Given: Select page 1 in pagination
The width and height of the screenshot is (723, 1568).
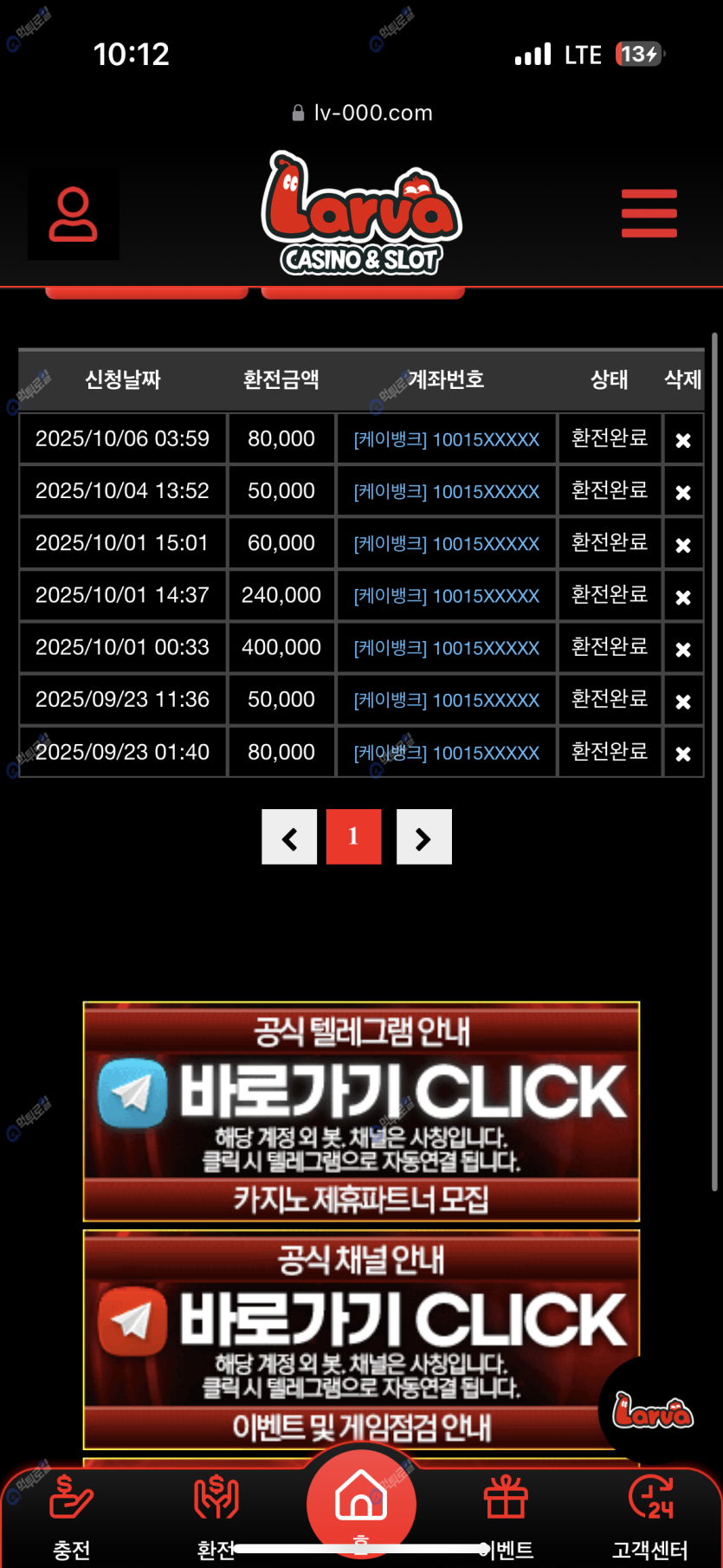Looking at the screenshot, I should [353, 837].
